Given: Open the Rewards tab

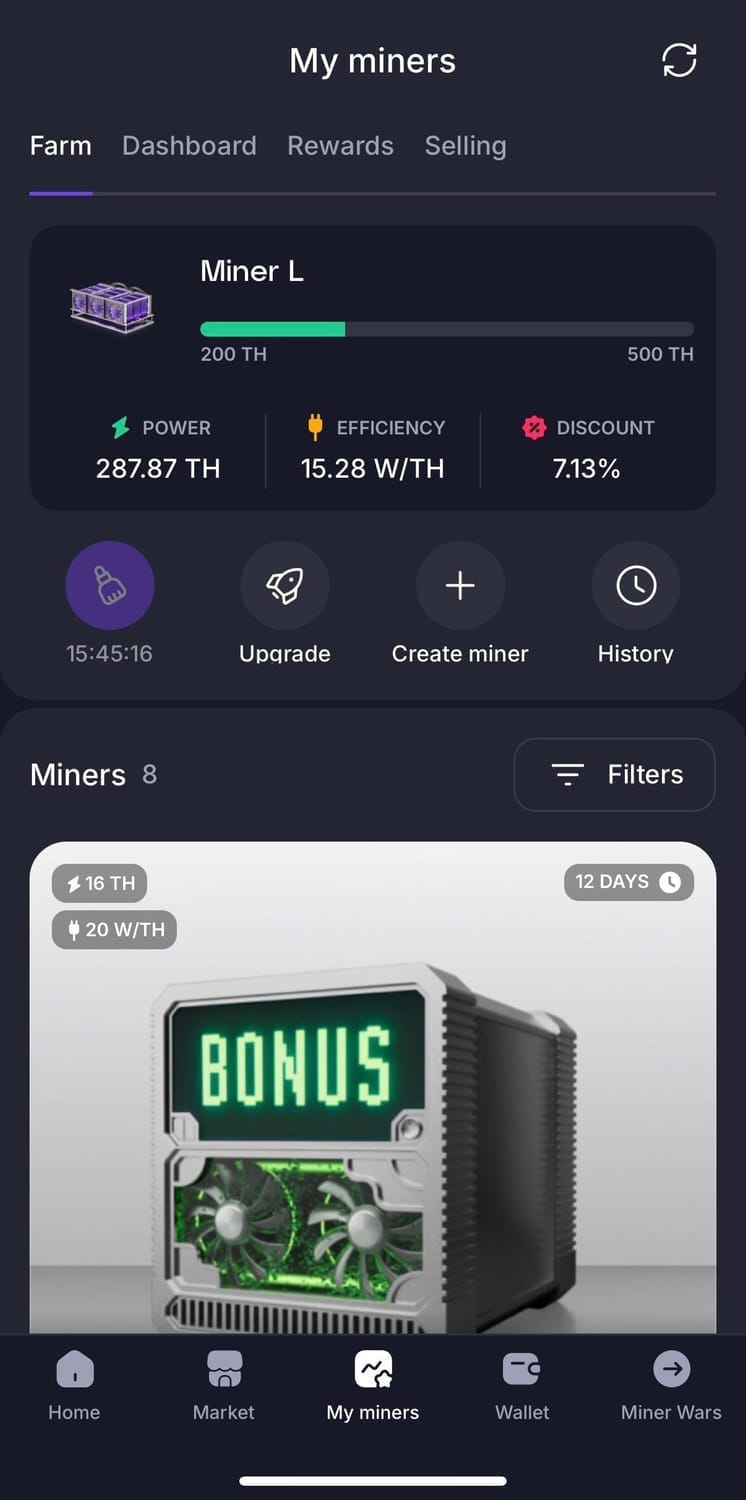Looking at the screenshot, I should 340,146.
